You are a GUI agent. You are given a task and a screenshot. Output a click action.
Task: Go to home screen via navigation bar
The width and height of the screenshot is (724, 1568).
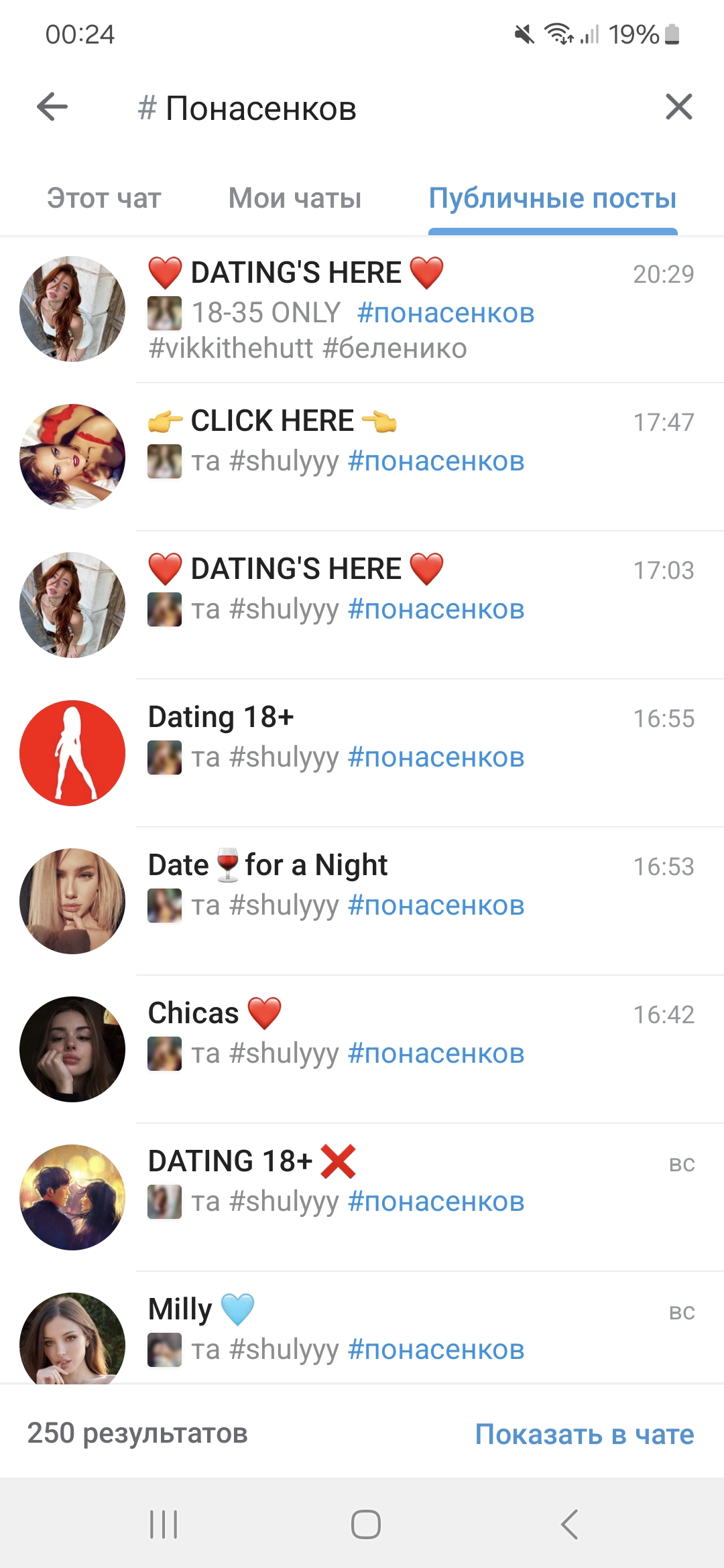pyautogui.click(x=366, y=1524)
